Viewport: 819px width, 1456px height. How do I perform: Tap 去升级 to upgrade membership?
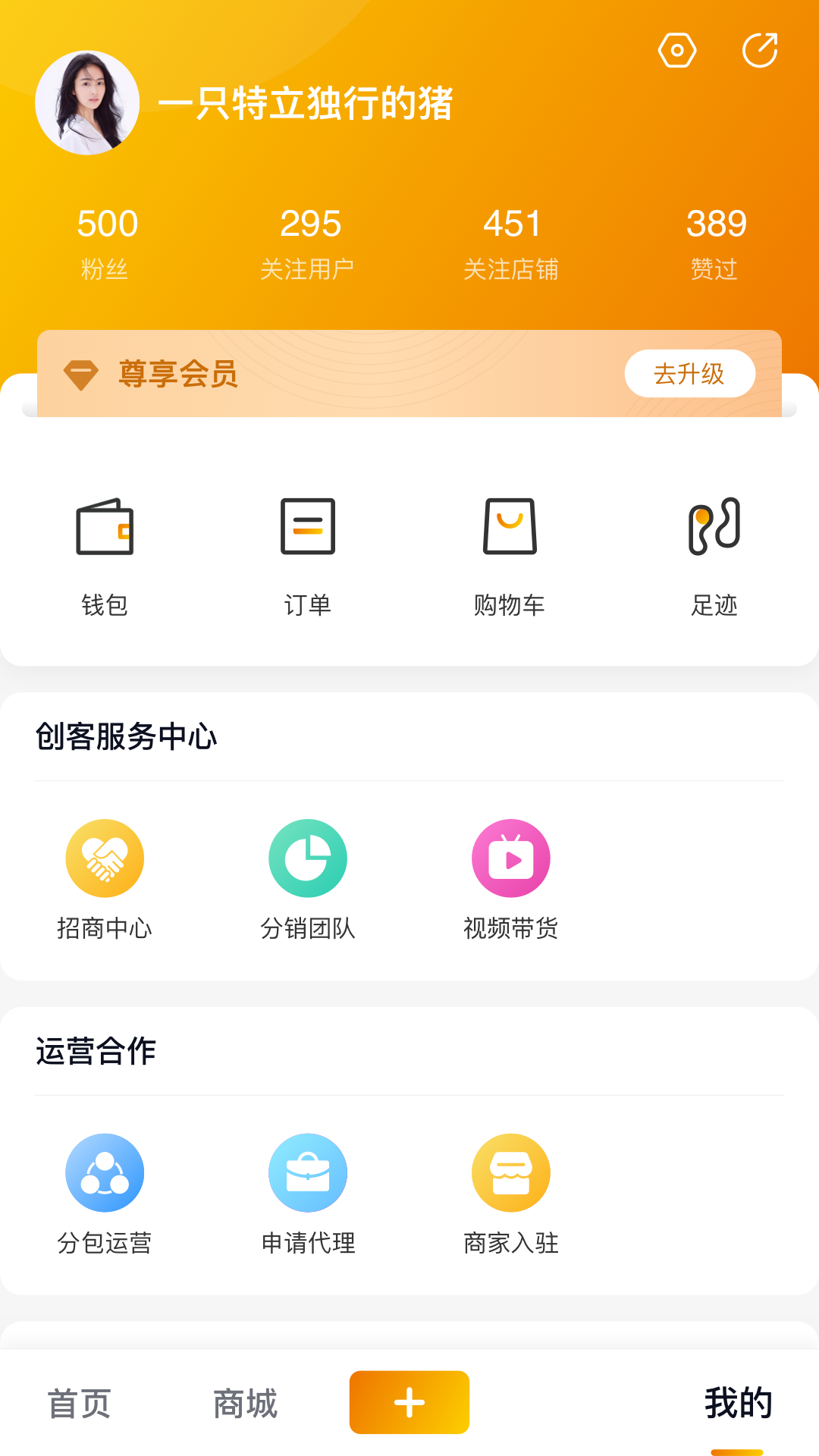(689, 373)
